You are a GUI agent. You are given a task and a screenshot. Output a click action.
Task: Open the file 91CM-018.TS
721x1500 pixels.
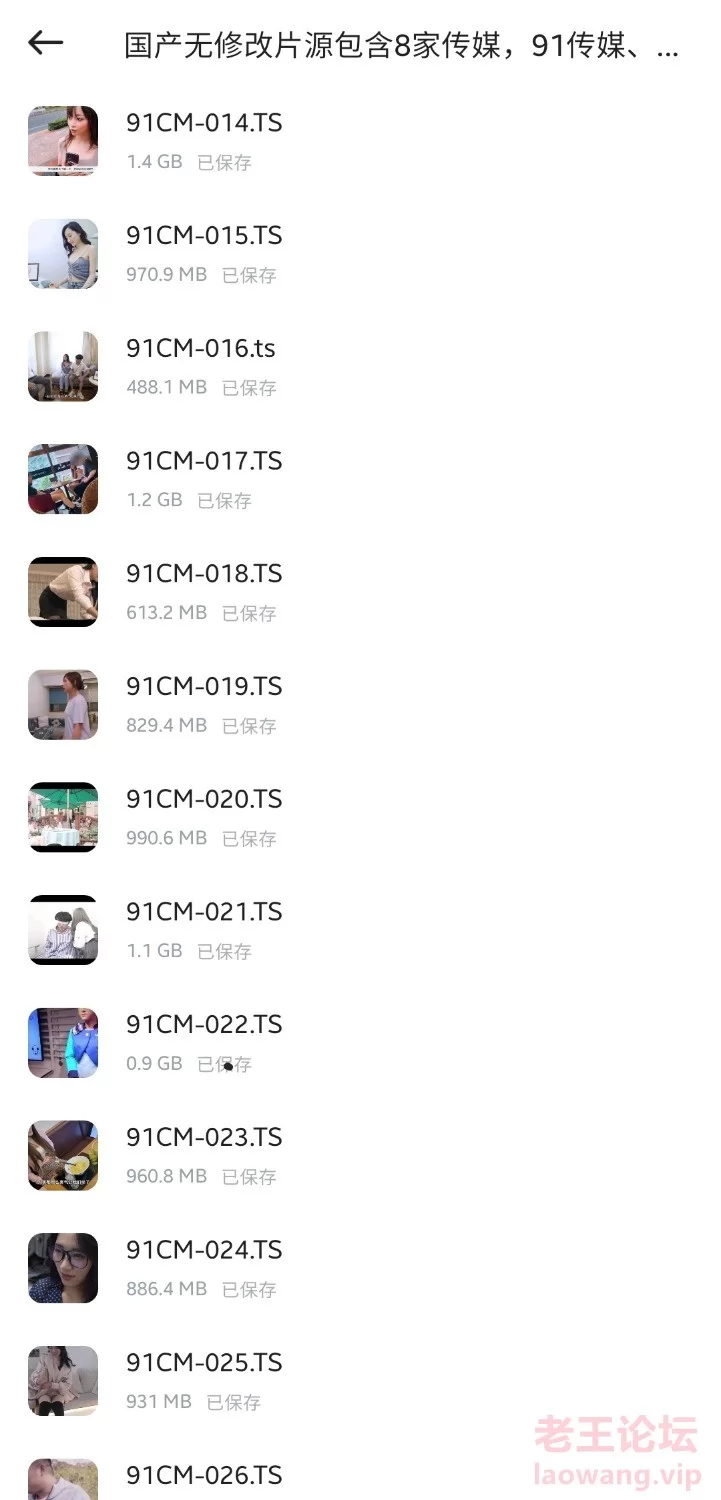pyautogui.click(x=204, y=575)
